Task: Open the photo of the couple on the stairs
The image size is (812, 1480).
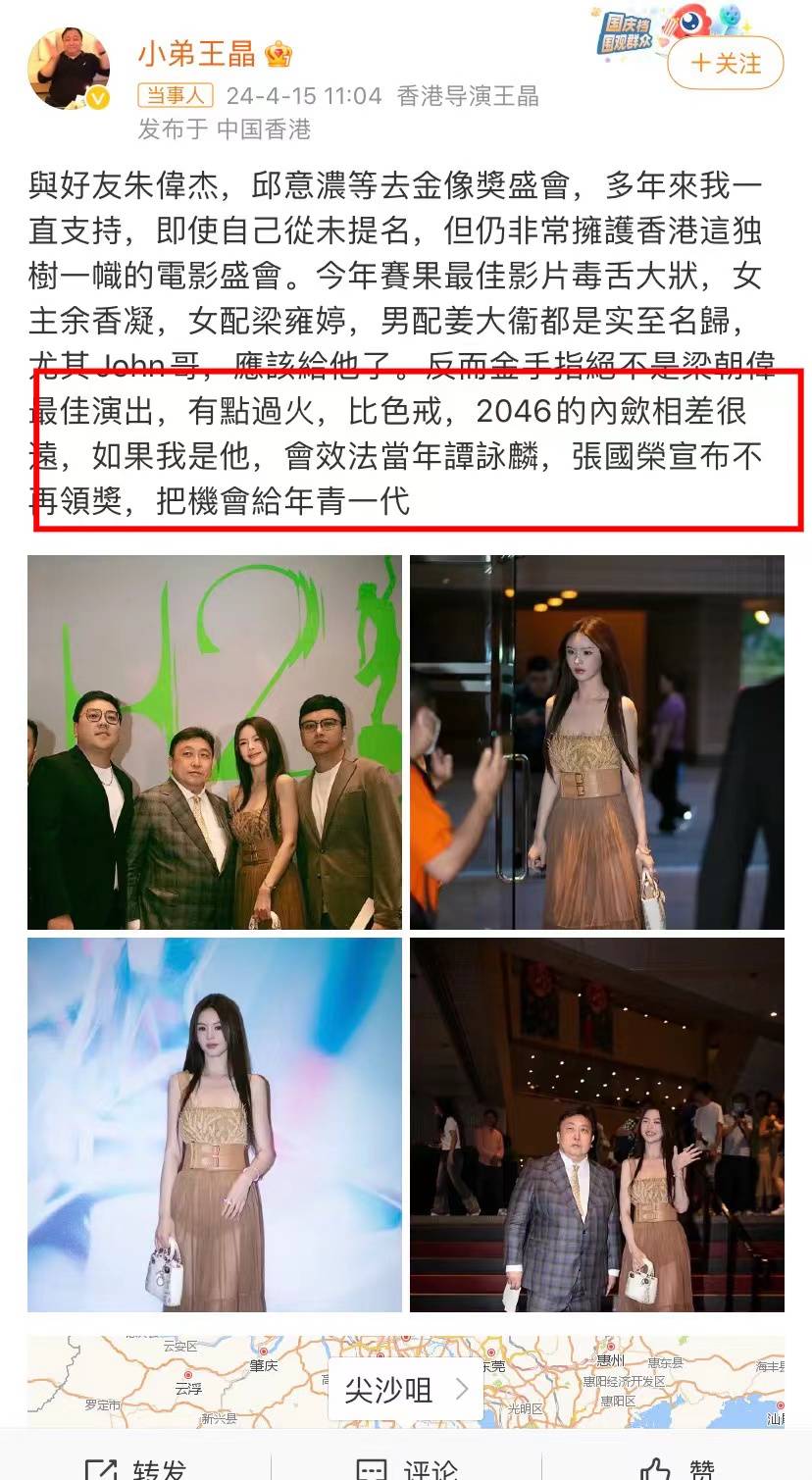Action: pyautogui.click(x=596, y=1124)
